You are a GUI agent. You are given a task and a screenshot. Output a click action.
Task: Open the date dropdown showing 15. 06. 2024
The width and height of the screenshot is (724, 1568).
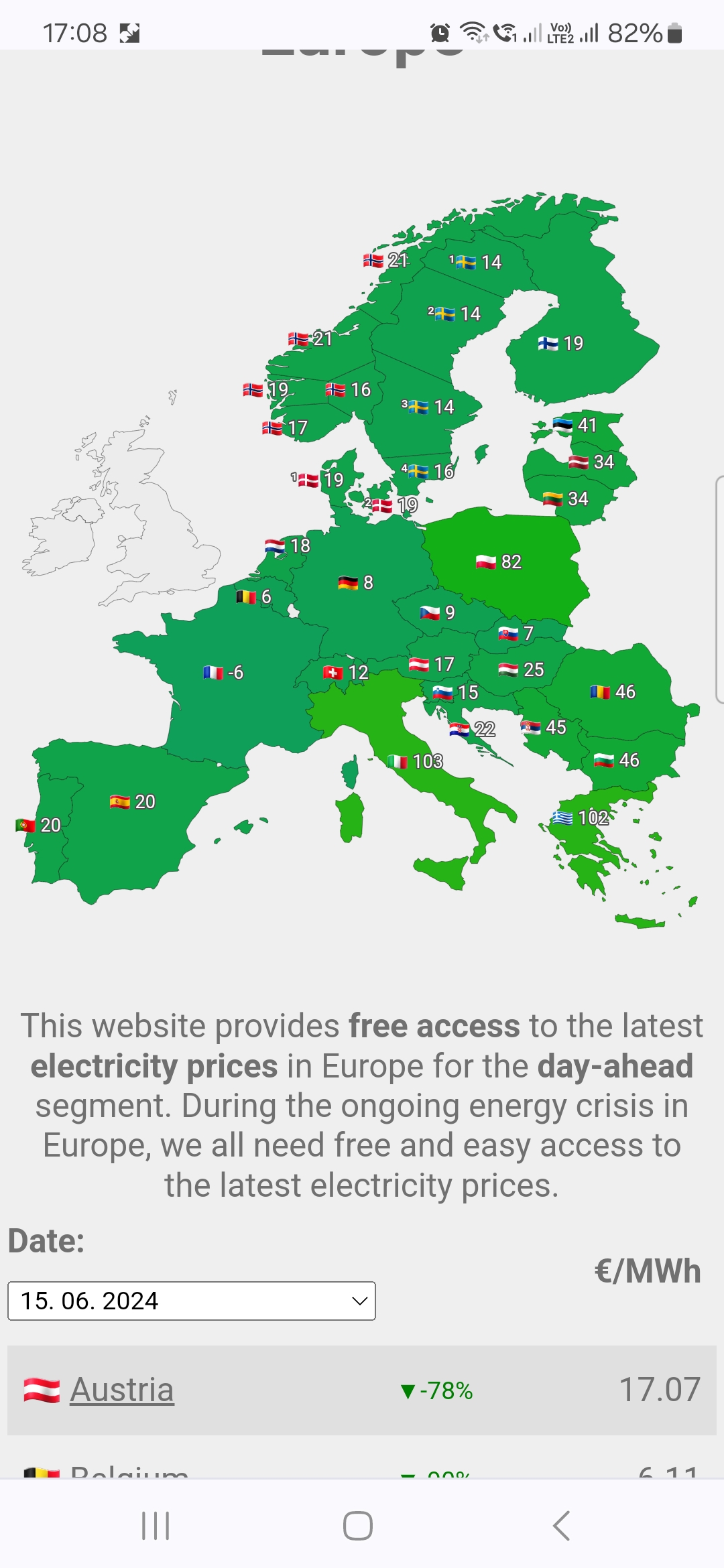(x=191, y=1301)
